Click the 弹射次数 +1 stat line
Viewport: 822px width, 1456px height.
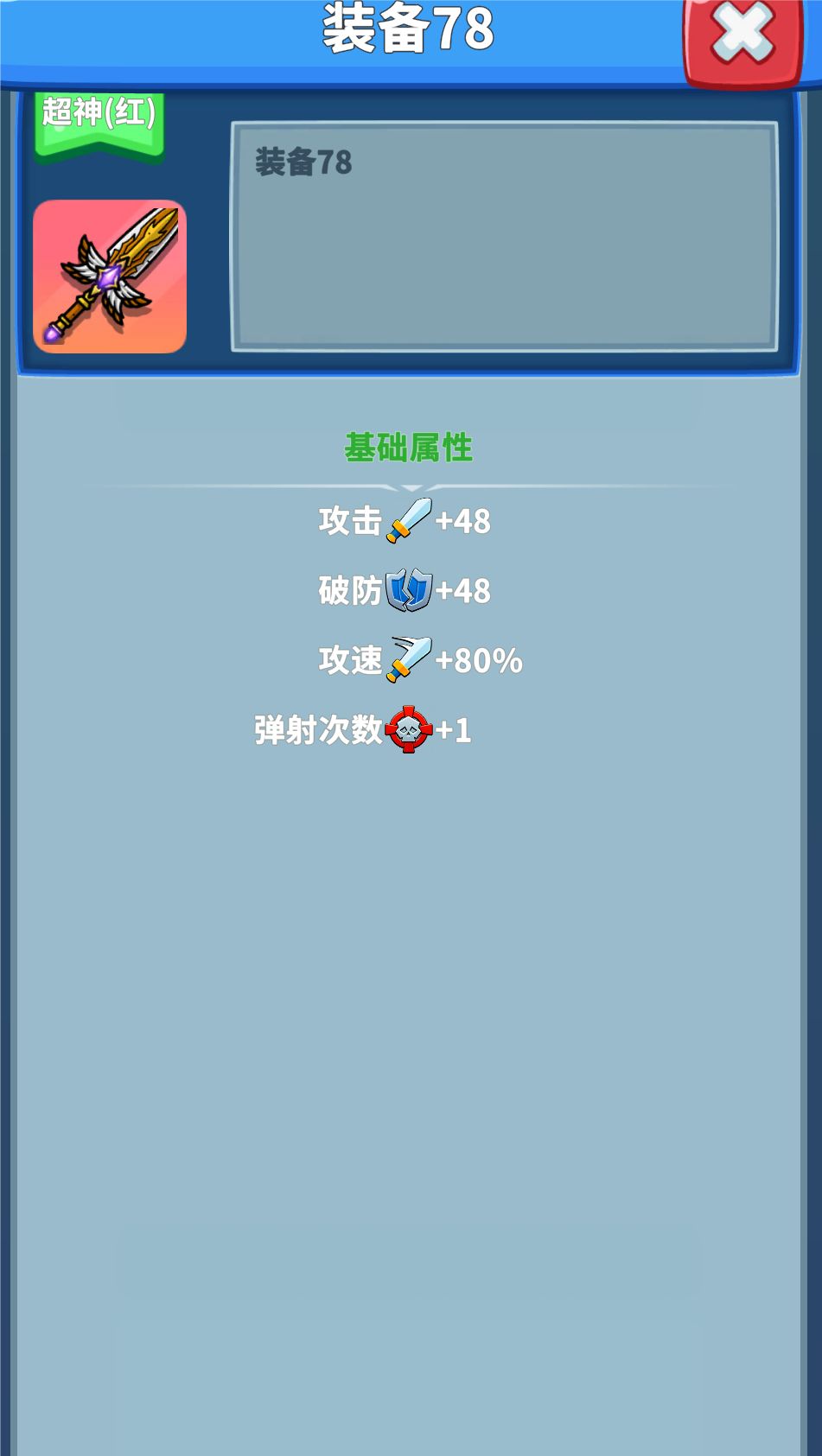pyautogui.click(x=363, y=730)
